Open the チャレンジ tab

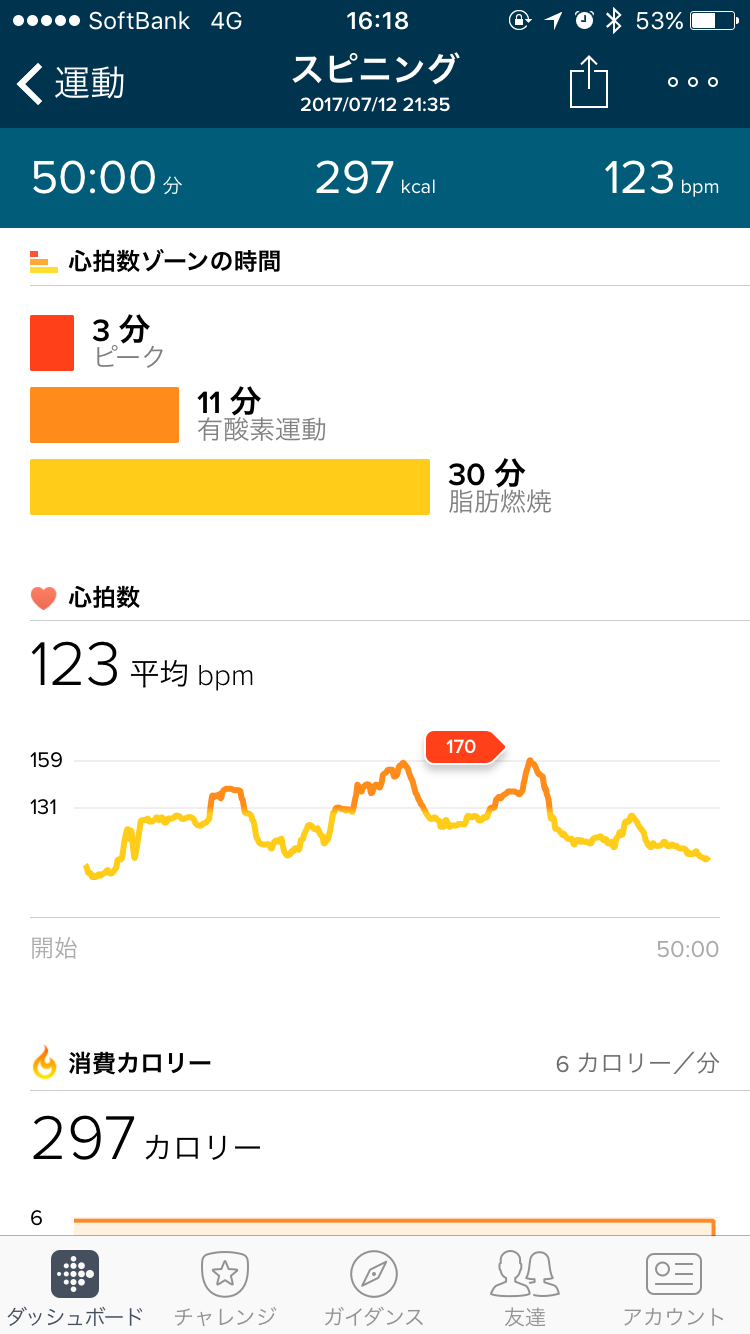[x=225, y=1287]
